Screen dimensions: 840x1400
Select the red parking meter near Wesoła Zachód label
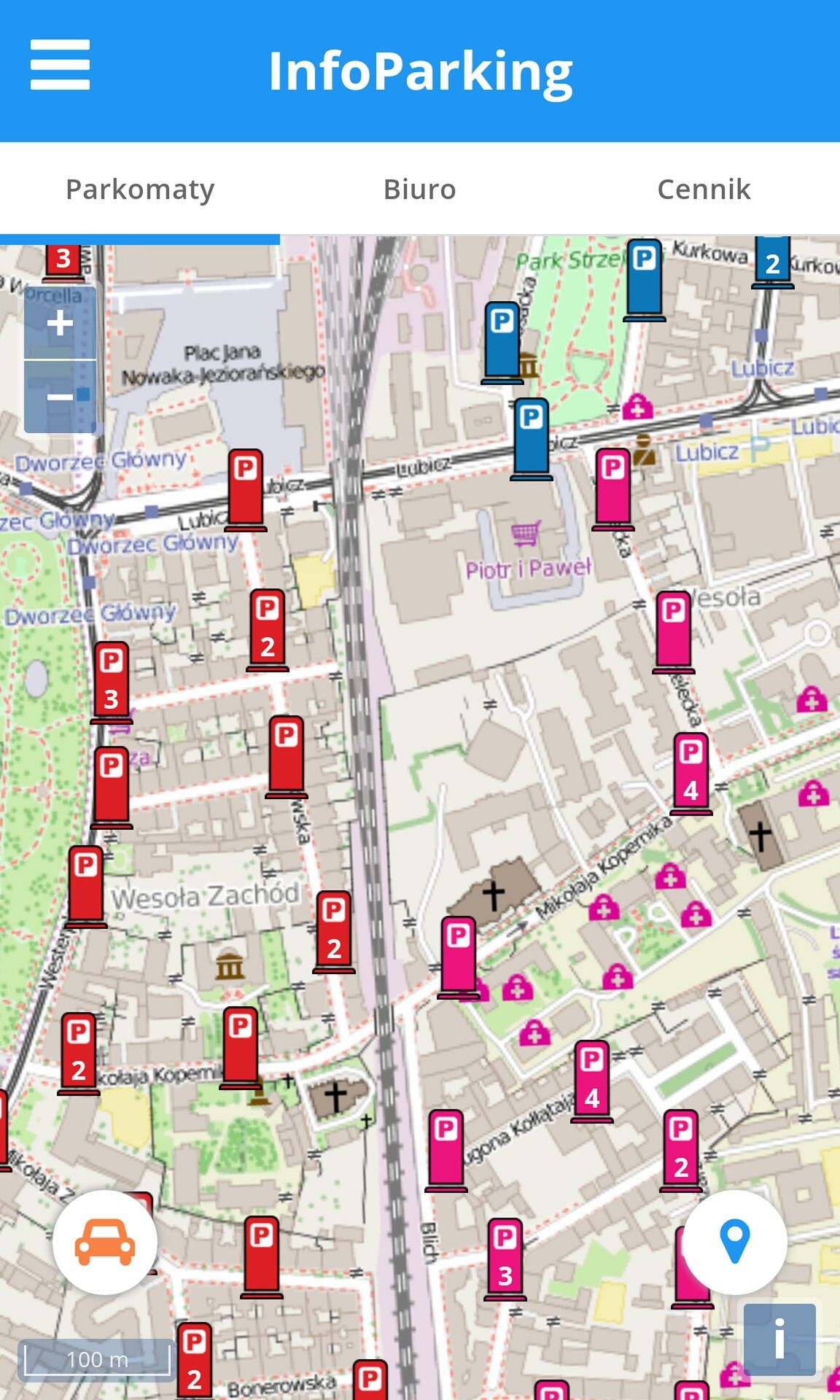(86, 886)
